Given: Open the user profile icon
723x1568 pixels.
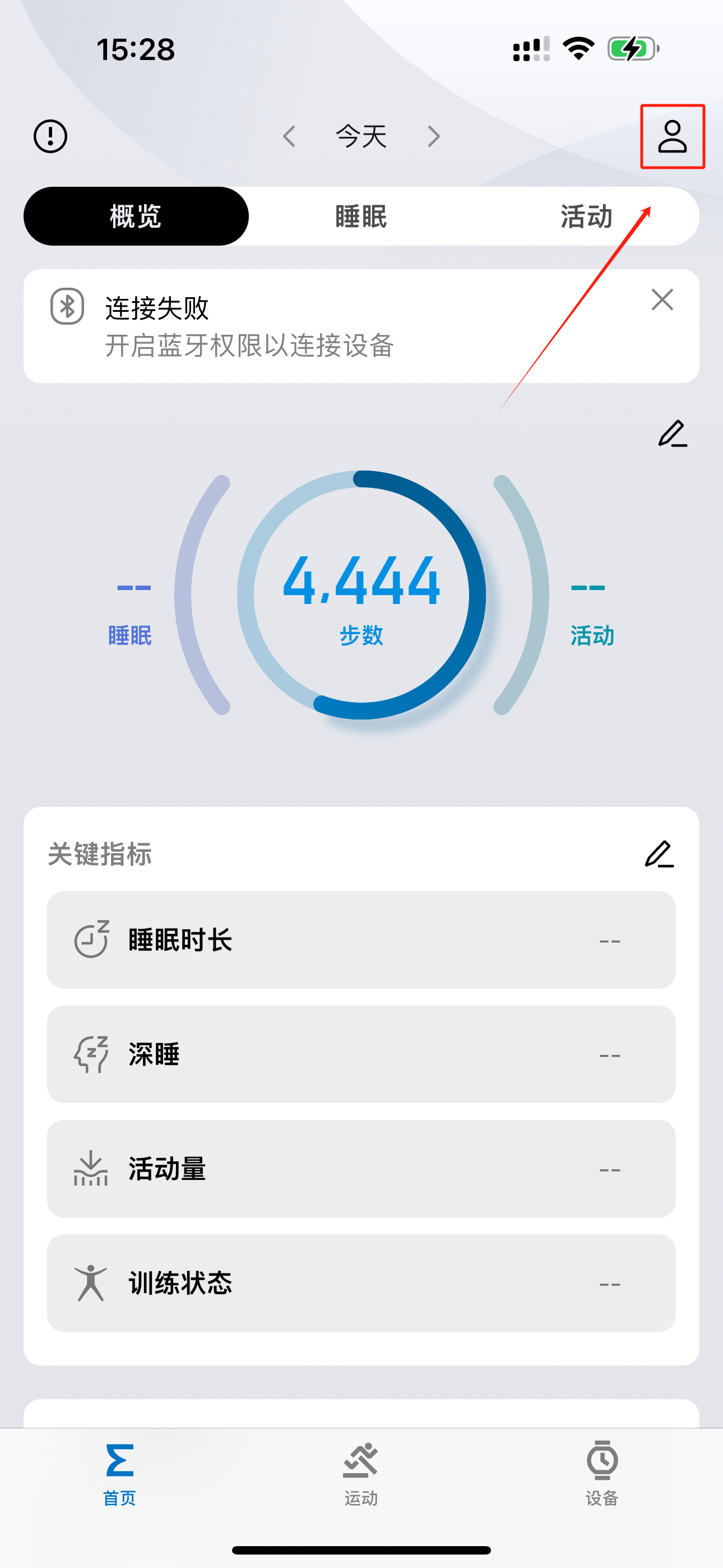Looking at the screenshot, I should coord(673,136).
